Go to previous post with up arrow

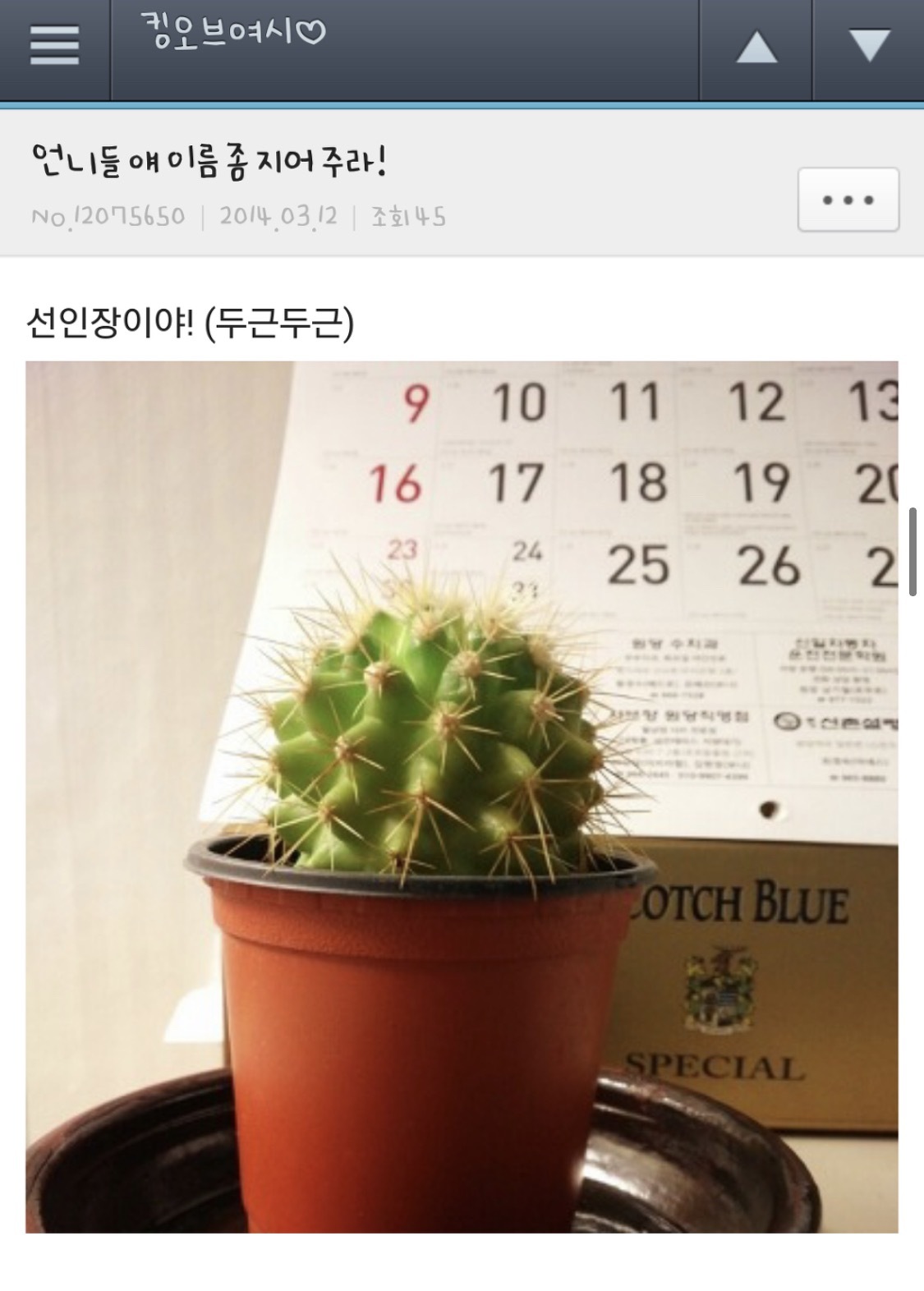point(756,48)
